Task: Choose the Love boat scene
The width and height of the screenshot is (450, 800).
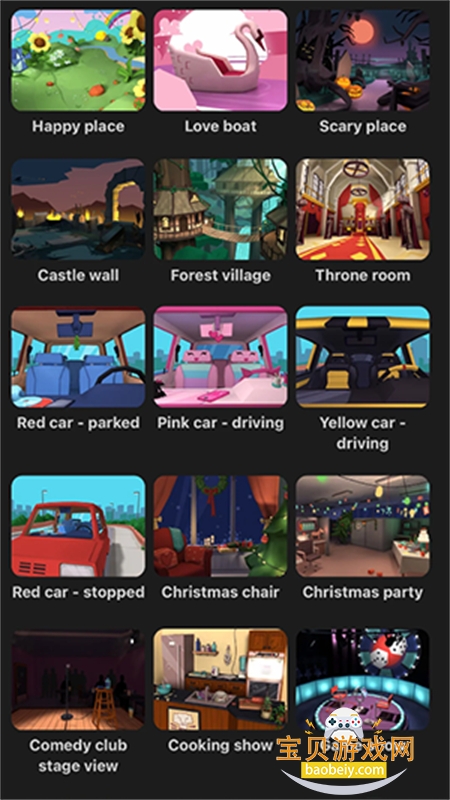Action: coord(220,60)
